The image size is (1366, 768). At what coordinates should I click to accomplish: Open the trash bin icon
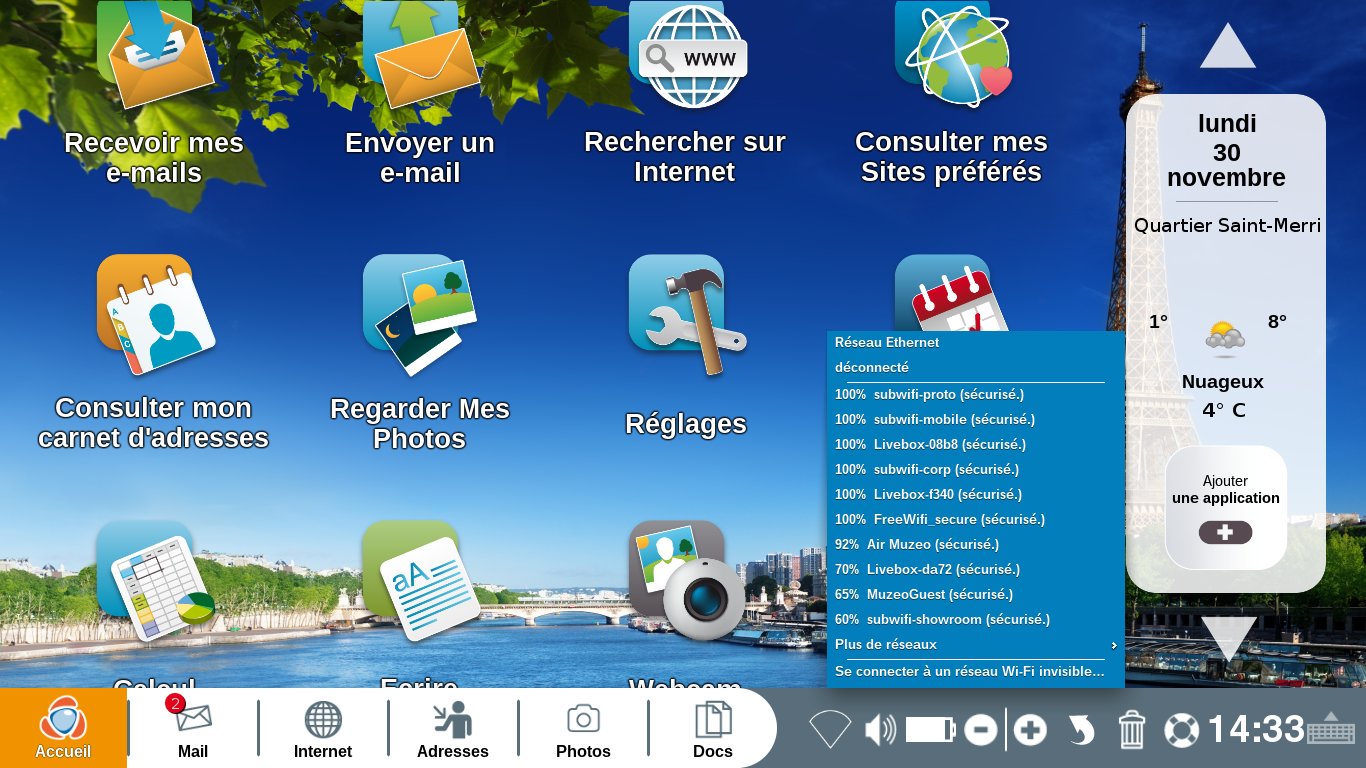pos(1131,730)
